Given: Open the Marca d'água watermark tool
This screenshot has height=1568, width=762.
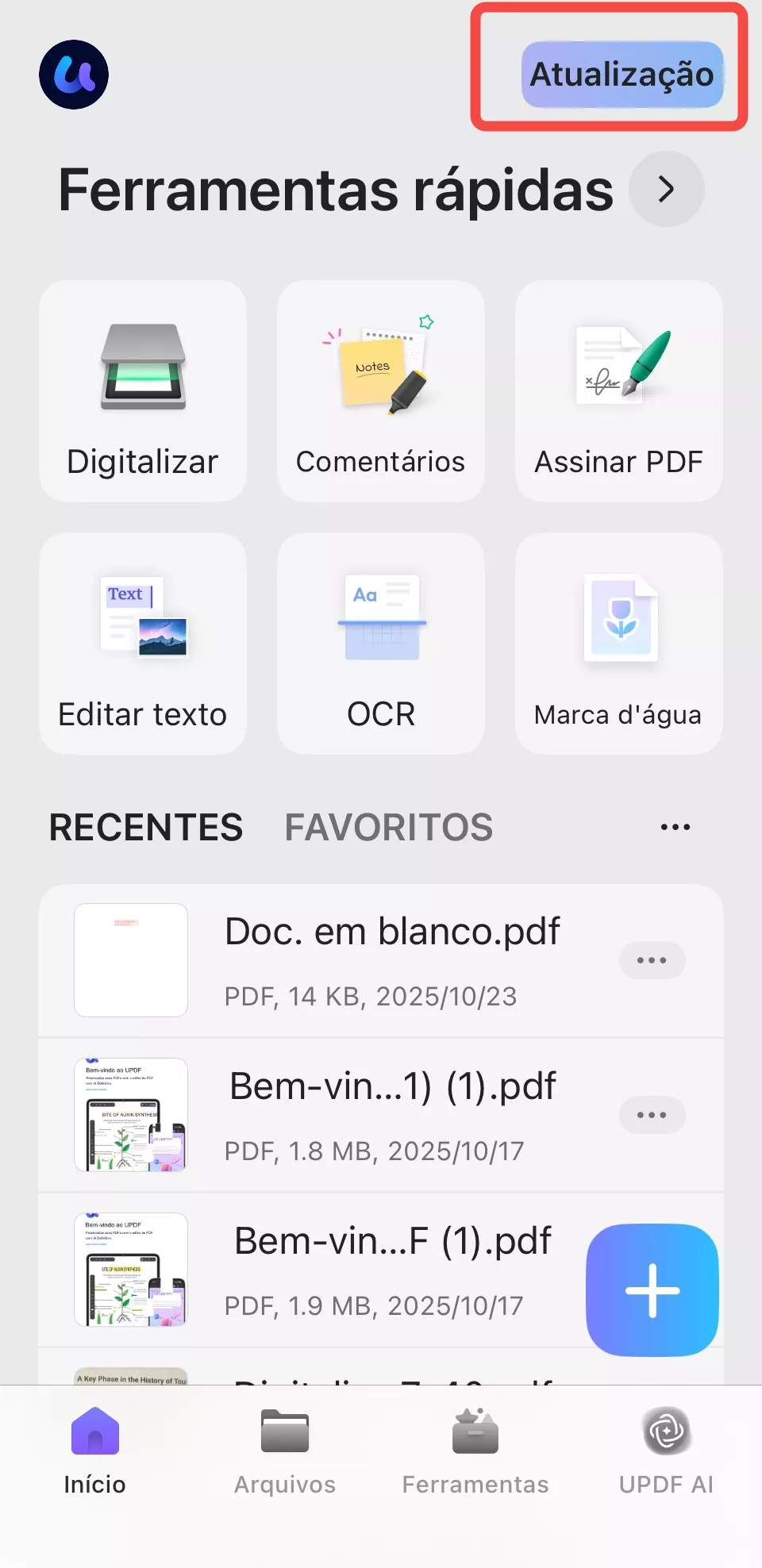Looking at the screenshot, I should point(618,645).
